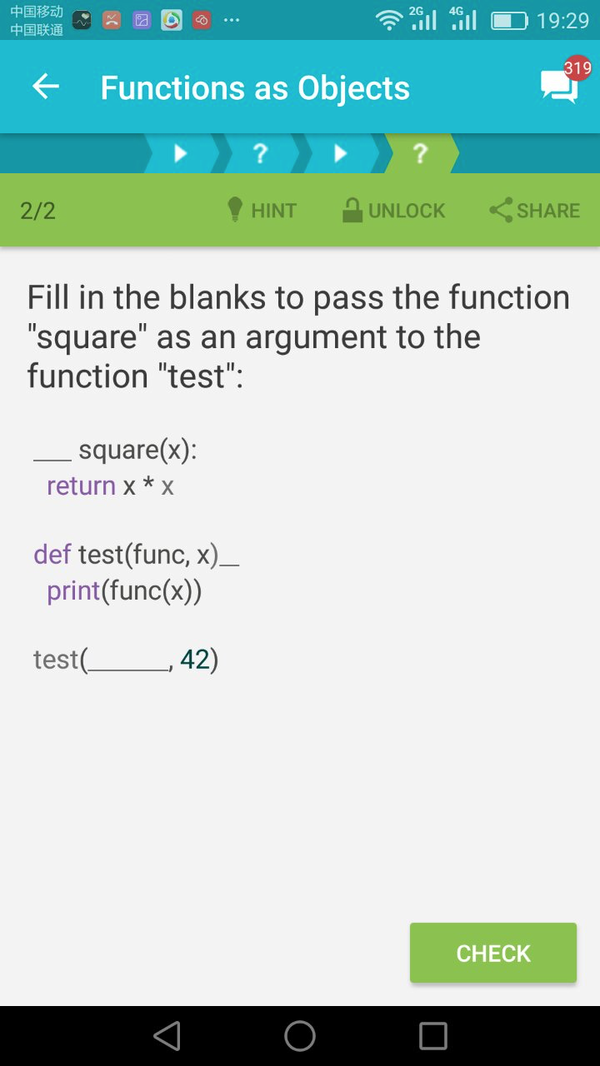Screen dimensions: 600x1066
Task: Go back using the top arrow
Action: coord(46,87)
